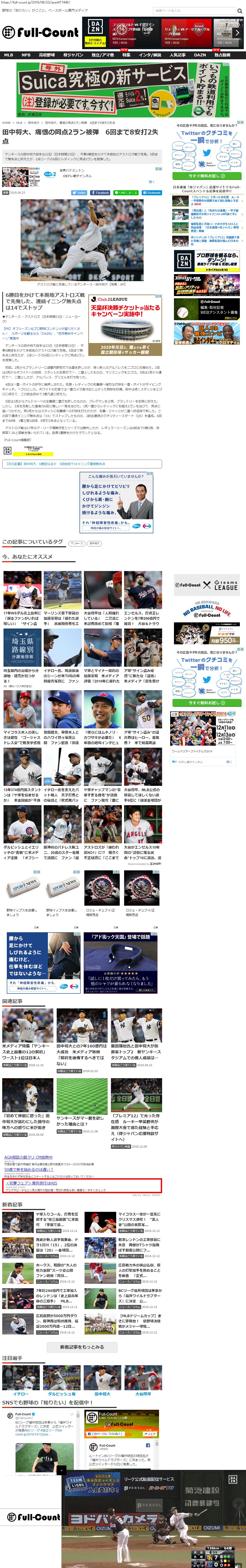Share the article via the Facebook button
This screenshot has height=1568, width=246.
(x=100, y=192)
